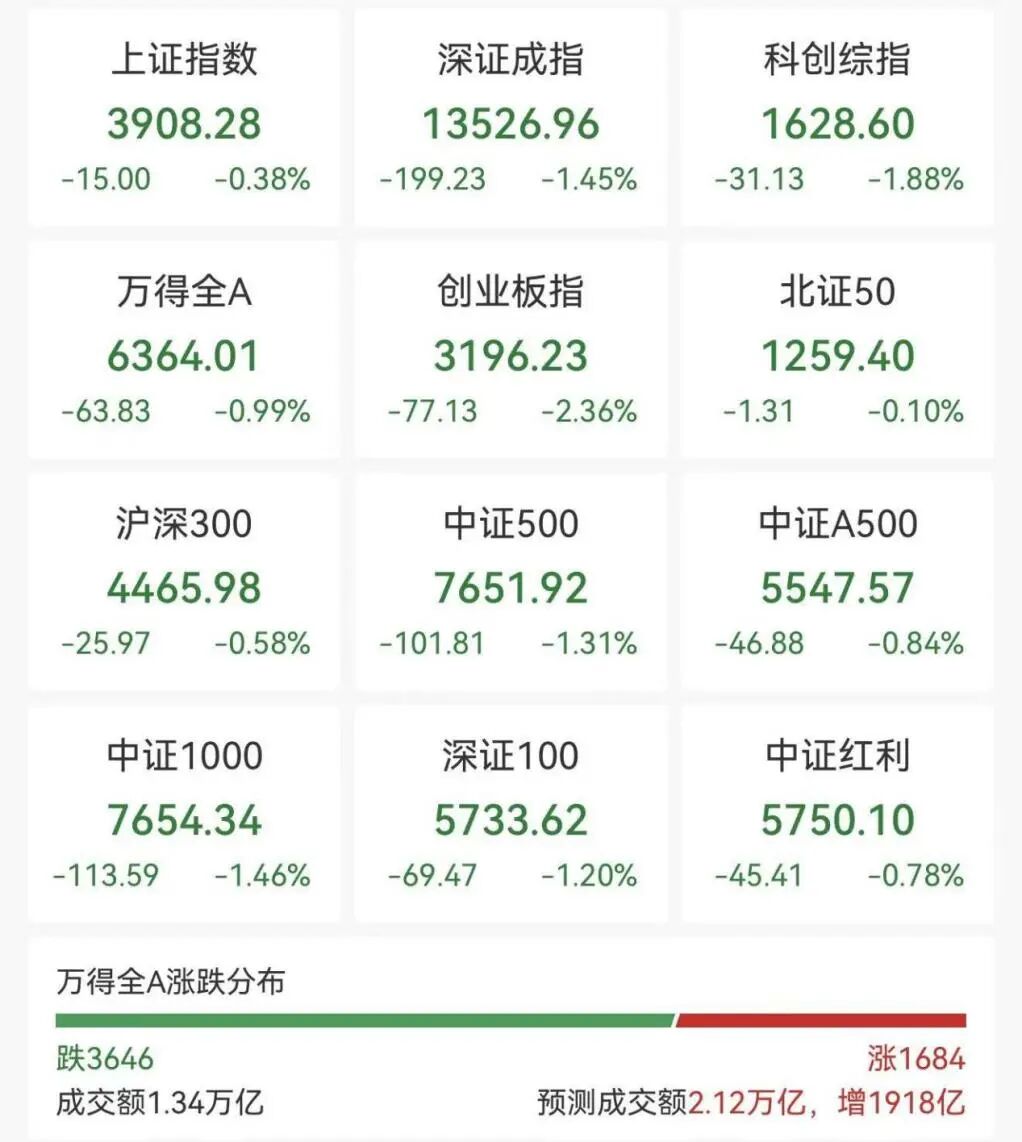Image resolution: width=1022 pixels, height=1142 pixels.
Task: View 中证1000 index details
Action: point(184,814)
